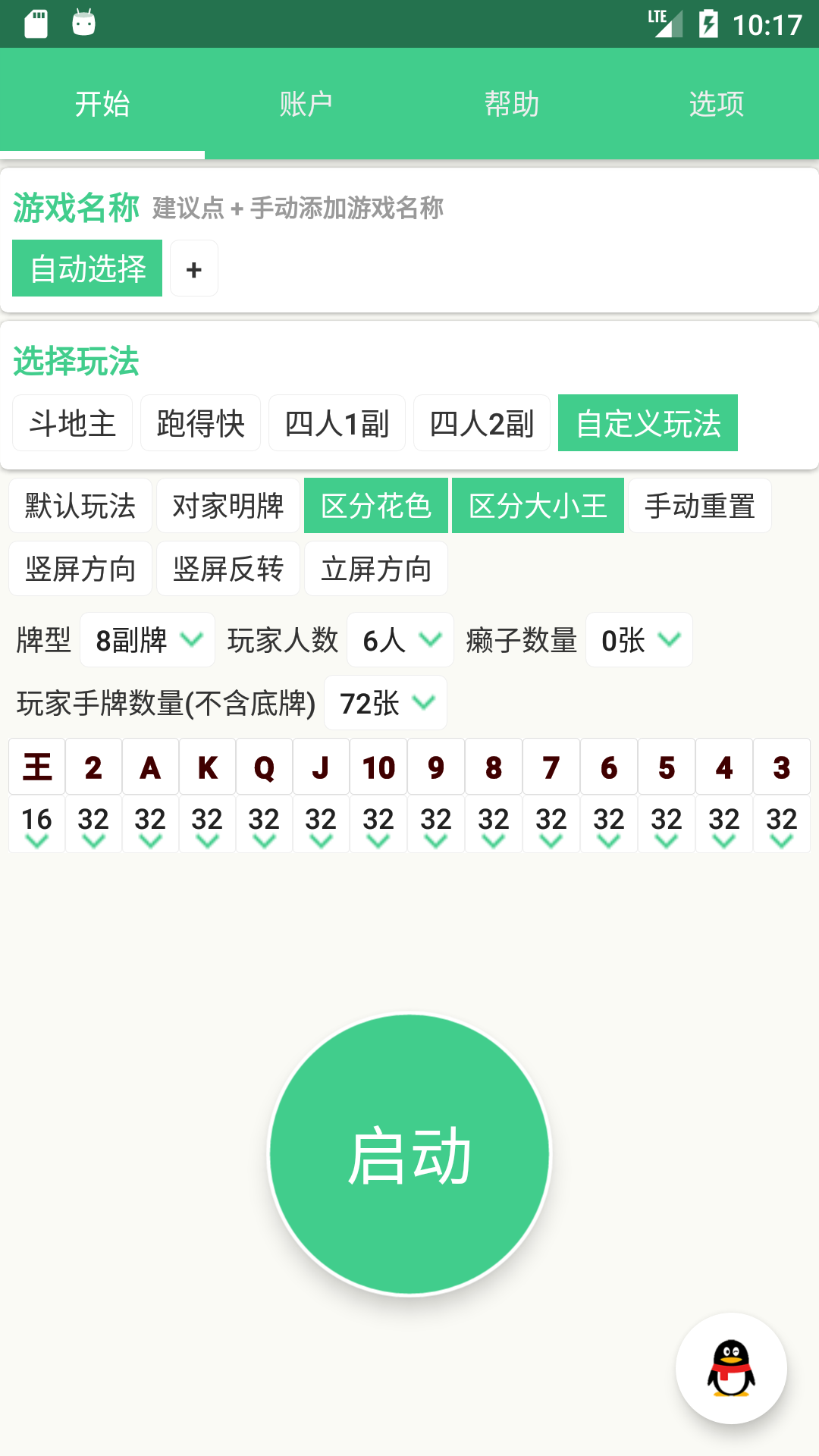Select the 跑得快 play mode

tap(200, 424)
